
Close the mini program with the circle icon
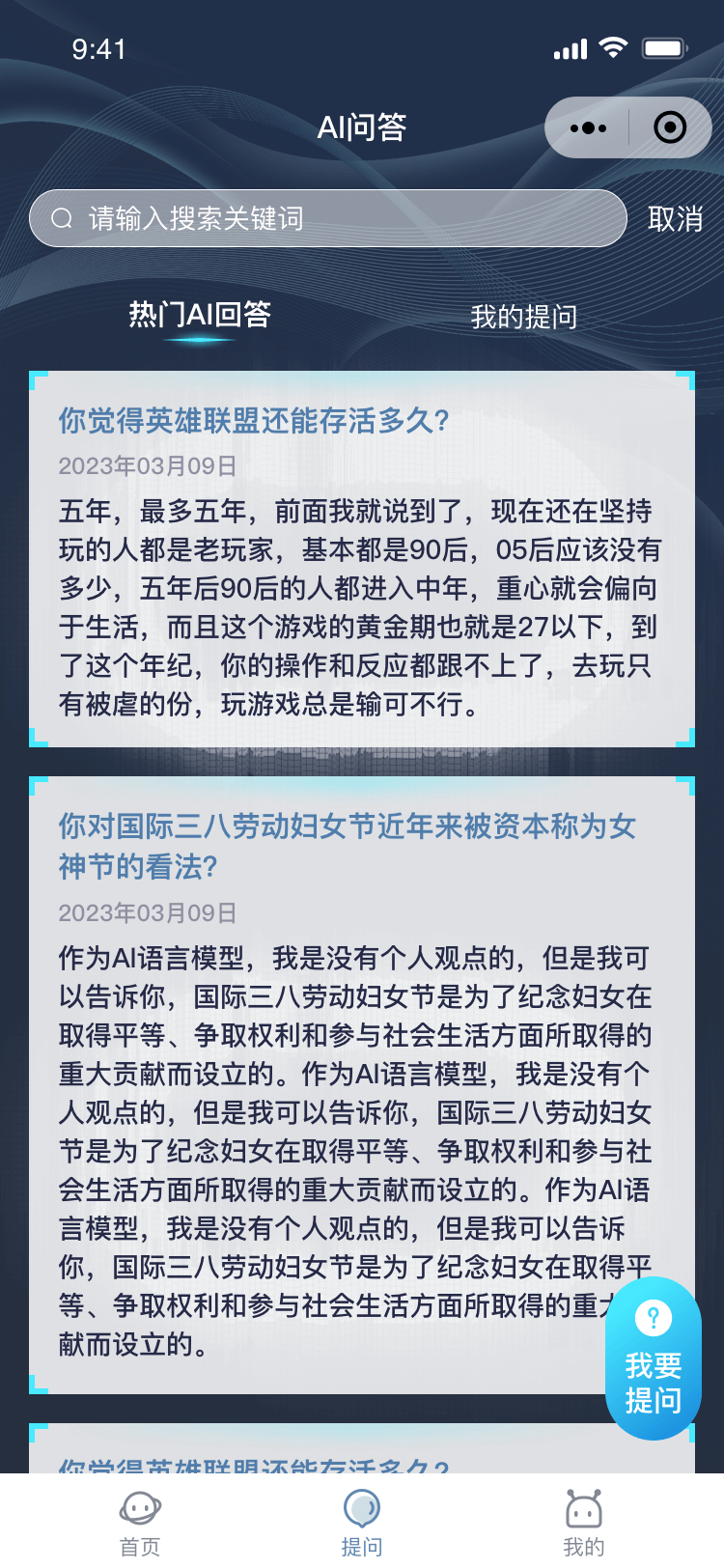(669, 127)
